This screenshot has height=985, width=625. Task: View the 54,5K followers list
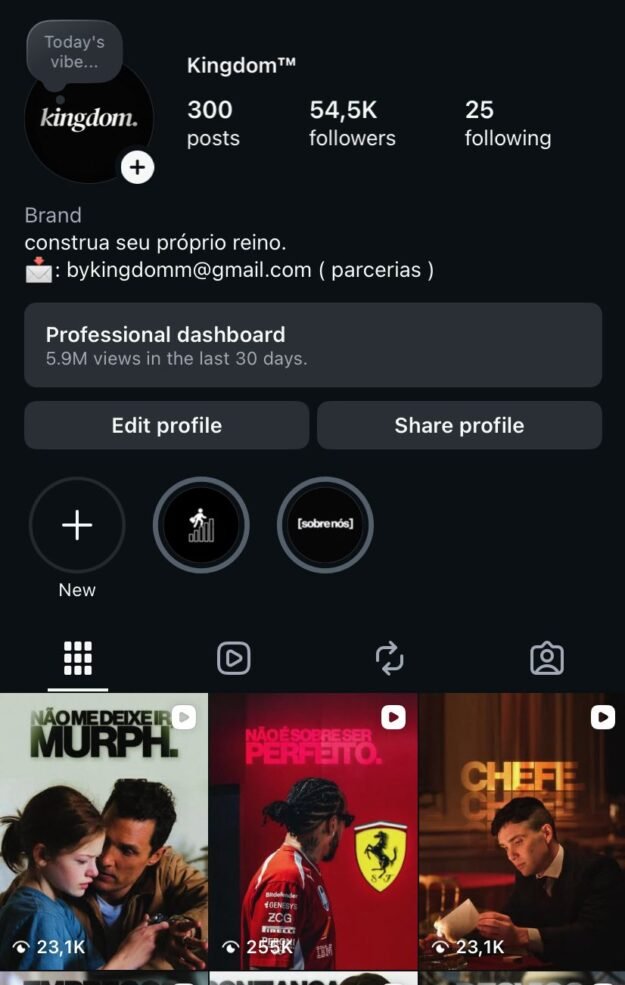tap(352, 124)
